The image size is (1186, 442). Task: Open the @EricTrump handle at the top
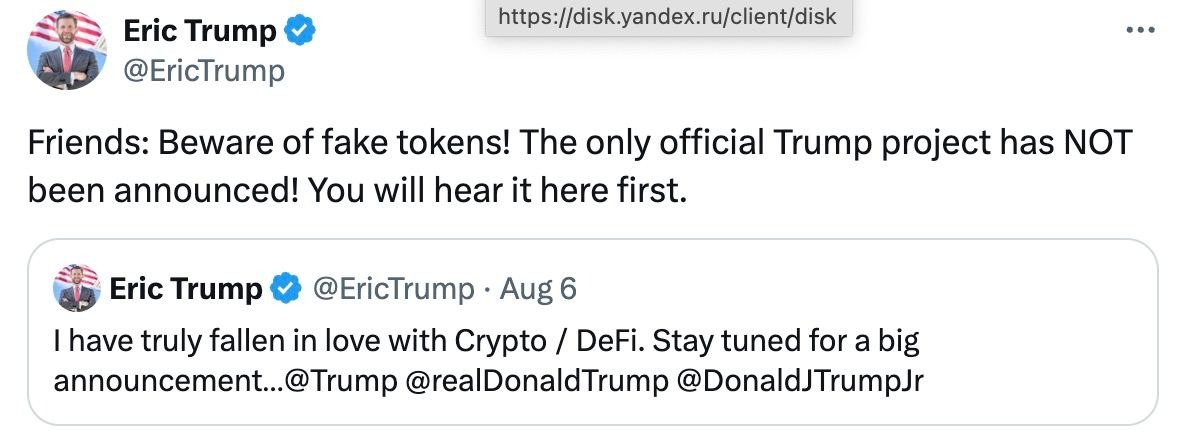pos(204,71)
